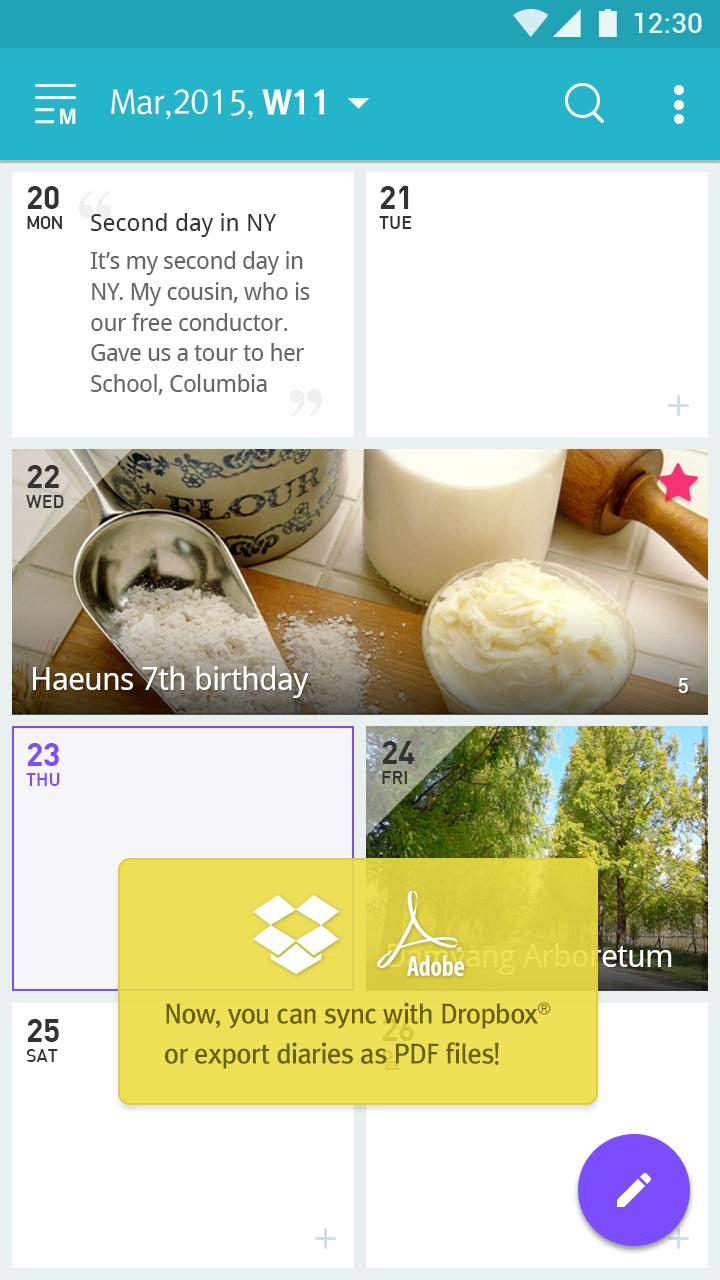Viewport: 720px width, 1280px height.
Task: Add an entry for Tuesday 21
Action: (678, 405)
